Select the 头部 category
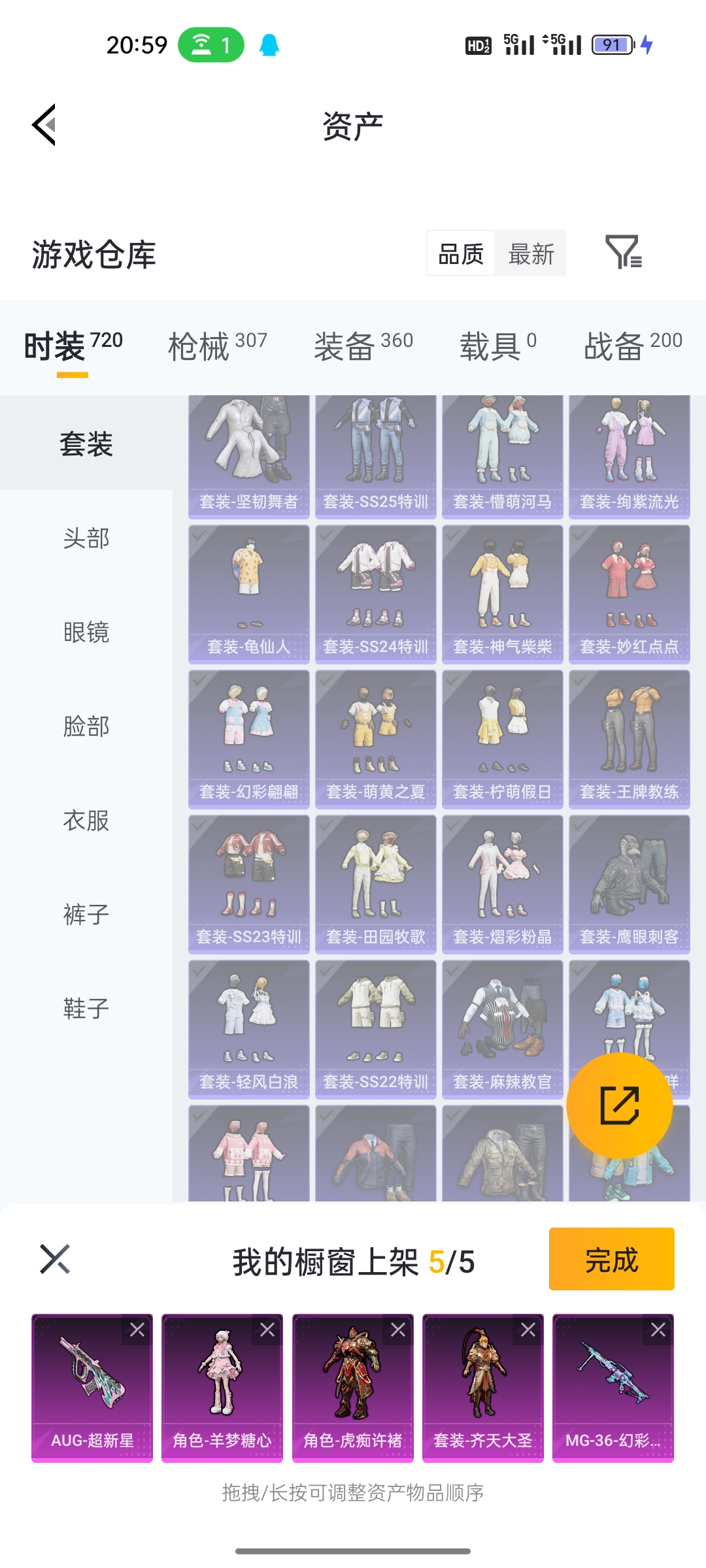 click(86, 538)
